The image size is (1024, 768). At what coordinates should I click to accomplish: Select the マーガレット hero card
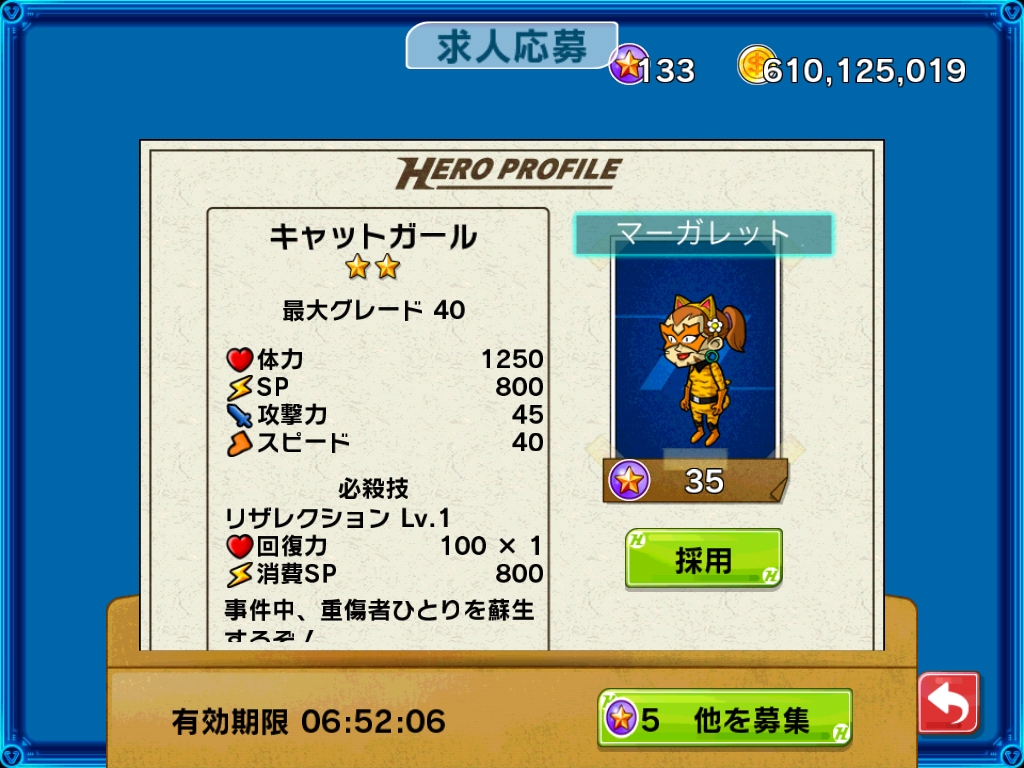point(696,350)
